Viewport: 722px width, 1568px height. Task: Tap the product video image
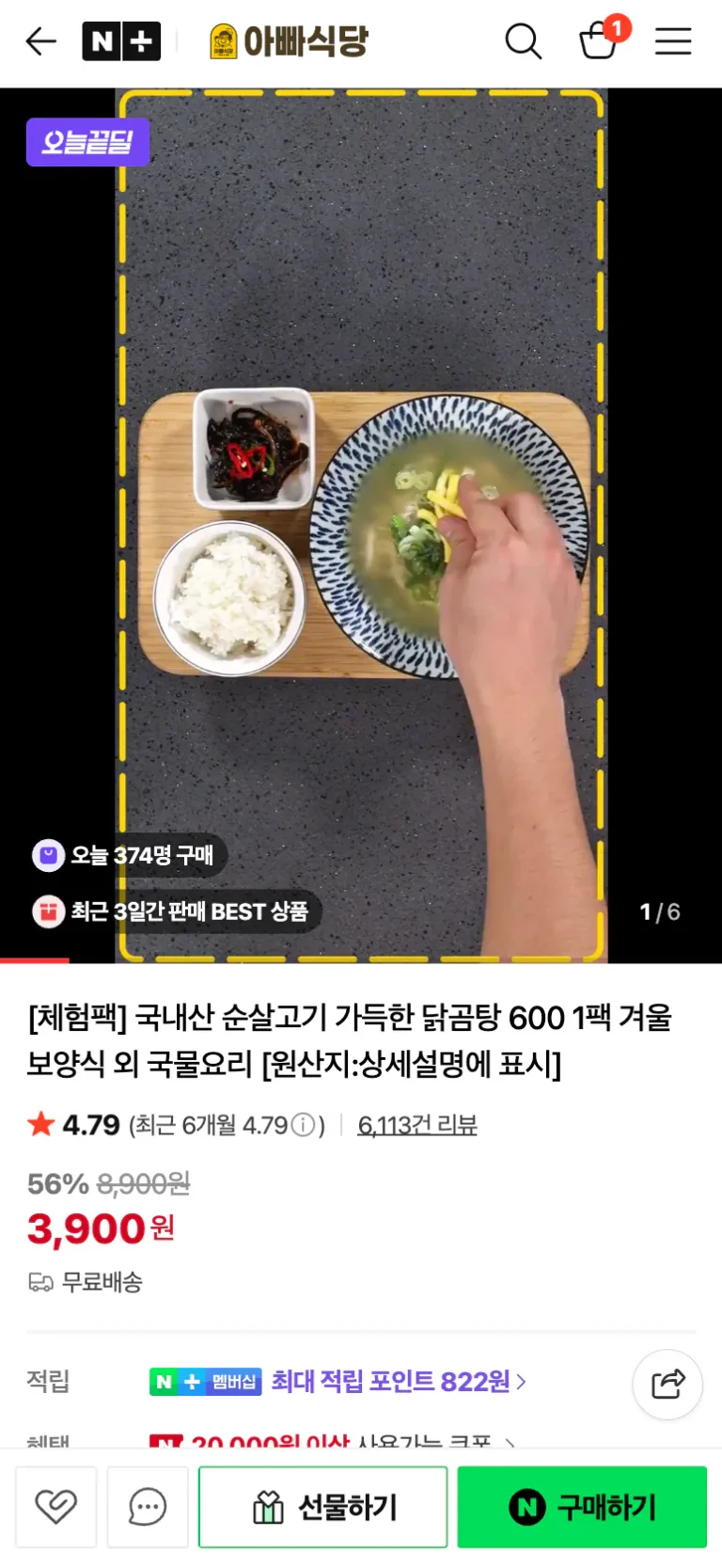click(x=361, y=525)
